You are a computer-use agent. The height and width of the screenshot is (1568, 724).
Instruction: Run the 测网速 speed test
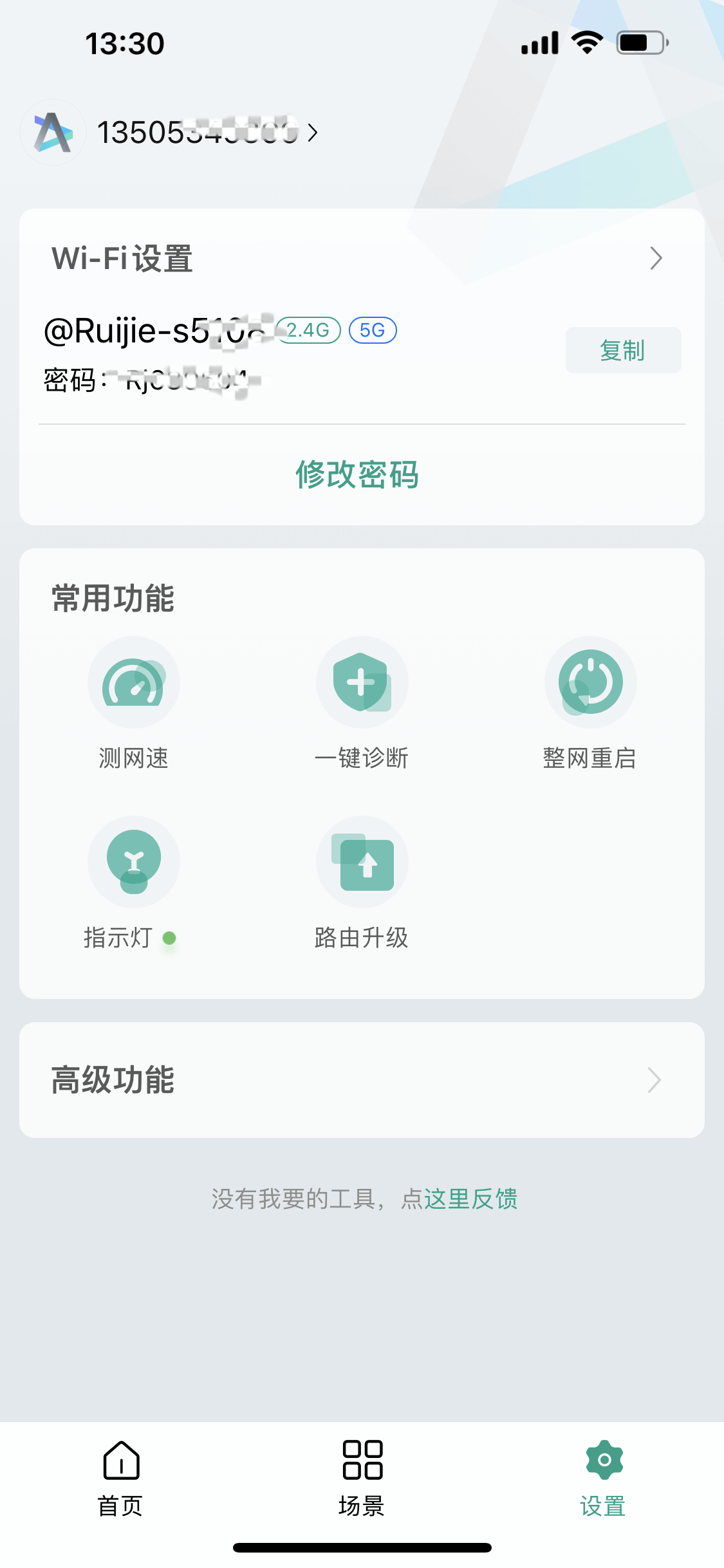pyautogui.click(x=134, y=703)
